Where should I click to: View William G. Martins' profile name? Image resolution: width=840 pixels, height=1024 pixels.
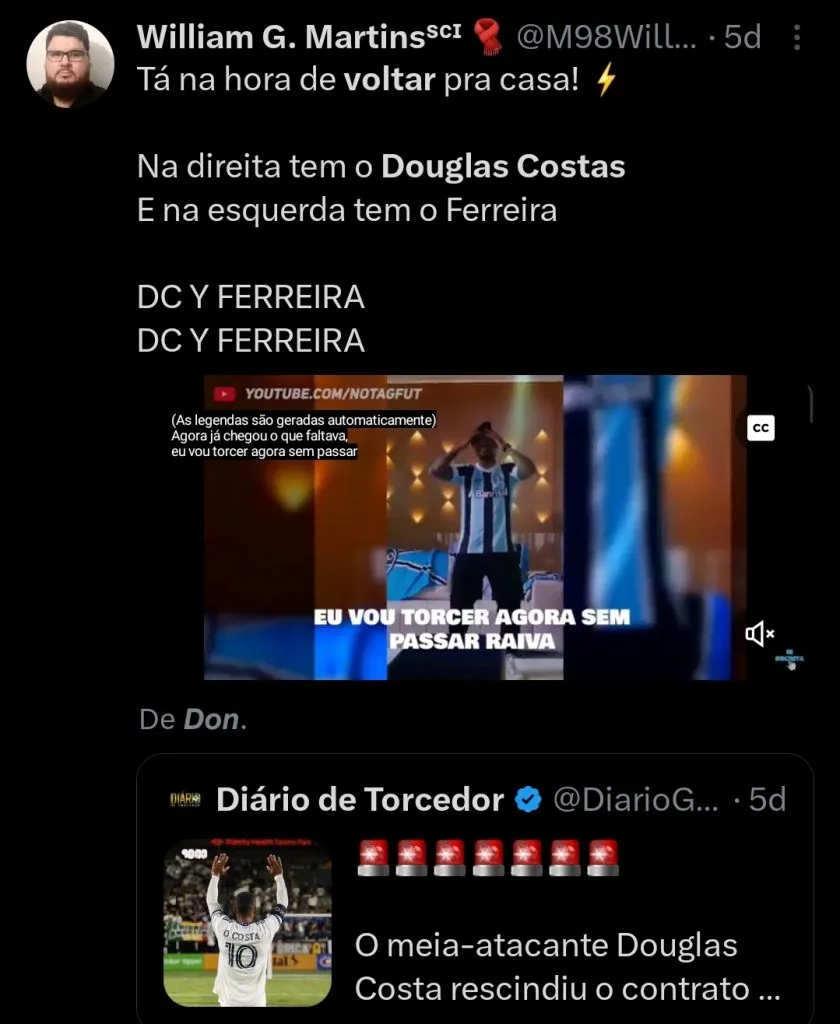tap(297, 38)
